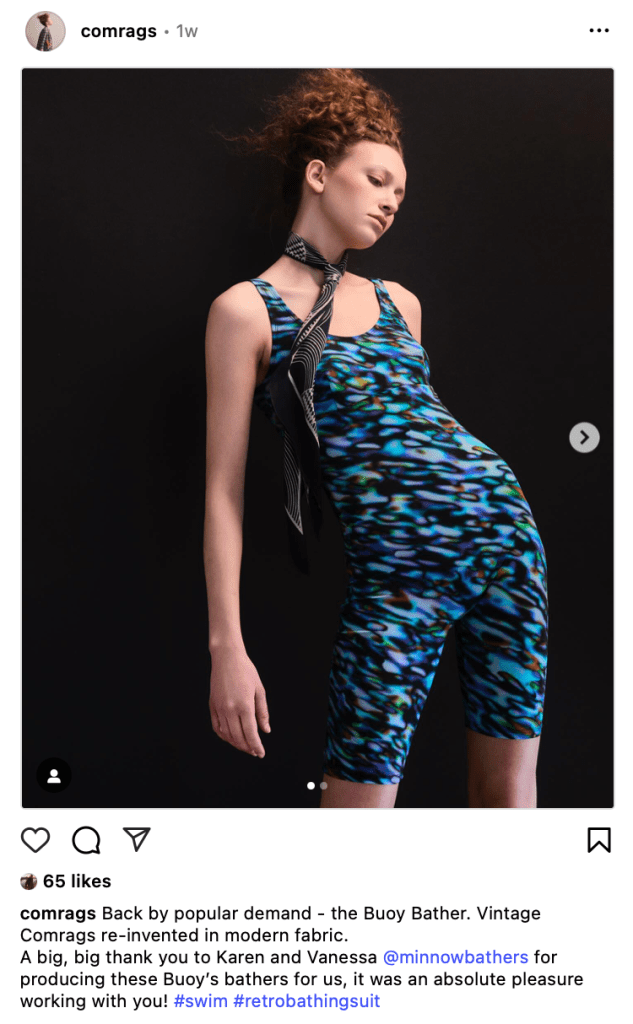Like this comrags post

click(35, 840)
